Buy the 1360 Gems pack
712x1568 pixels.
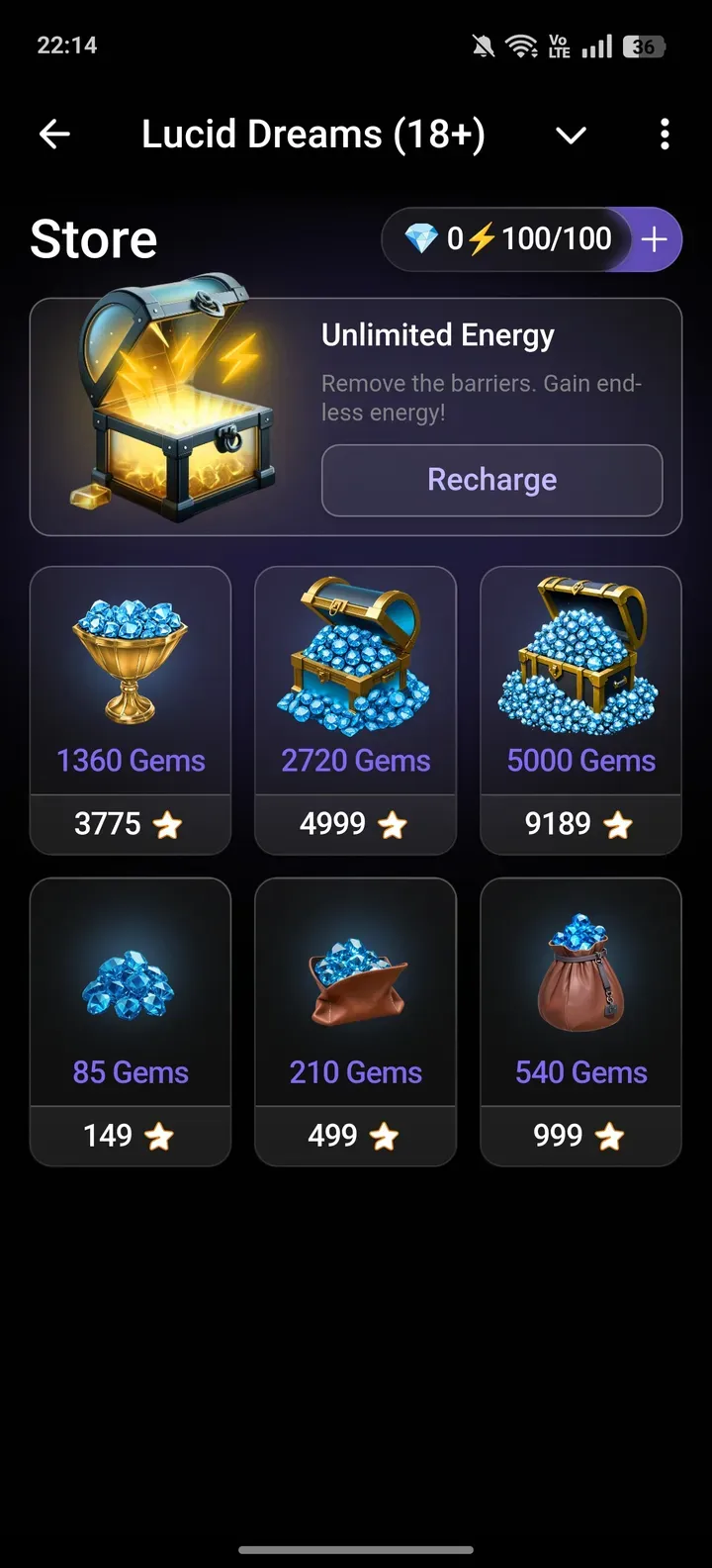(131, 709)
